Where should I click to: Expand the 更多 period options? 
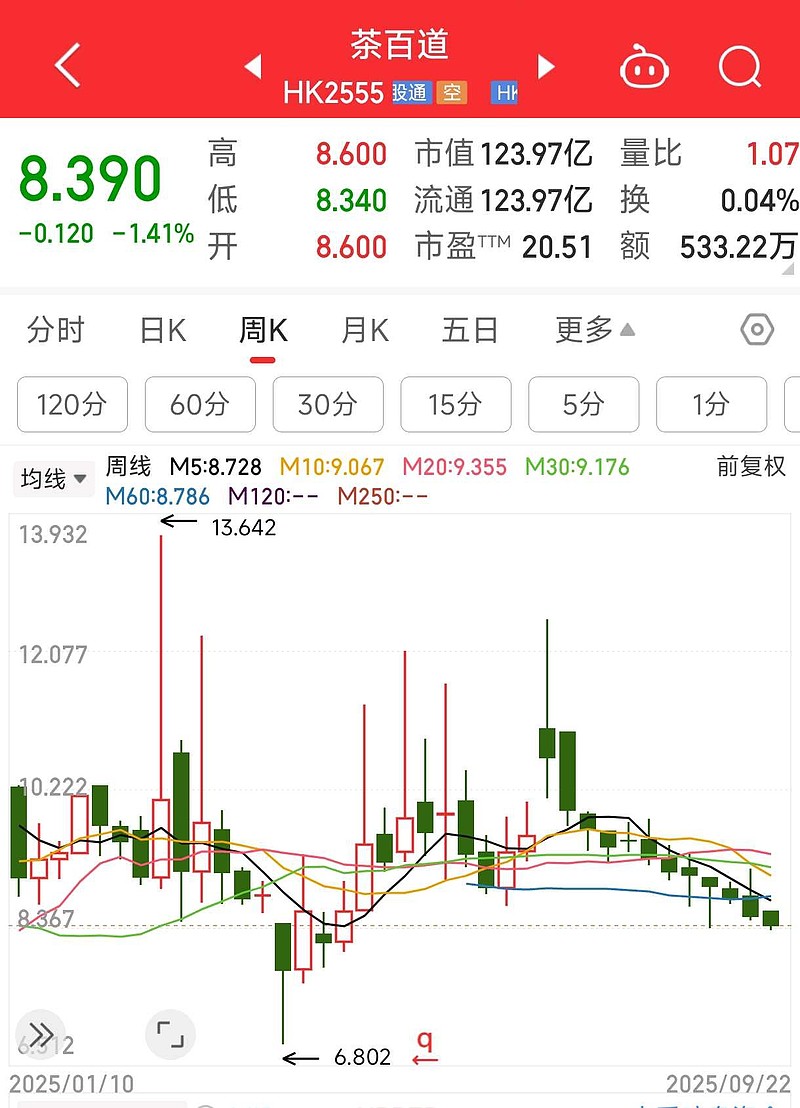tap(595, 330)
